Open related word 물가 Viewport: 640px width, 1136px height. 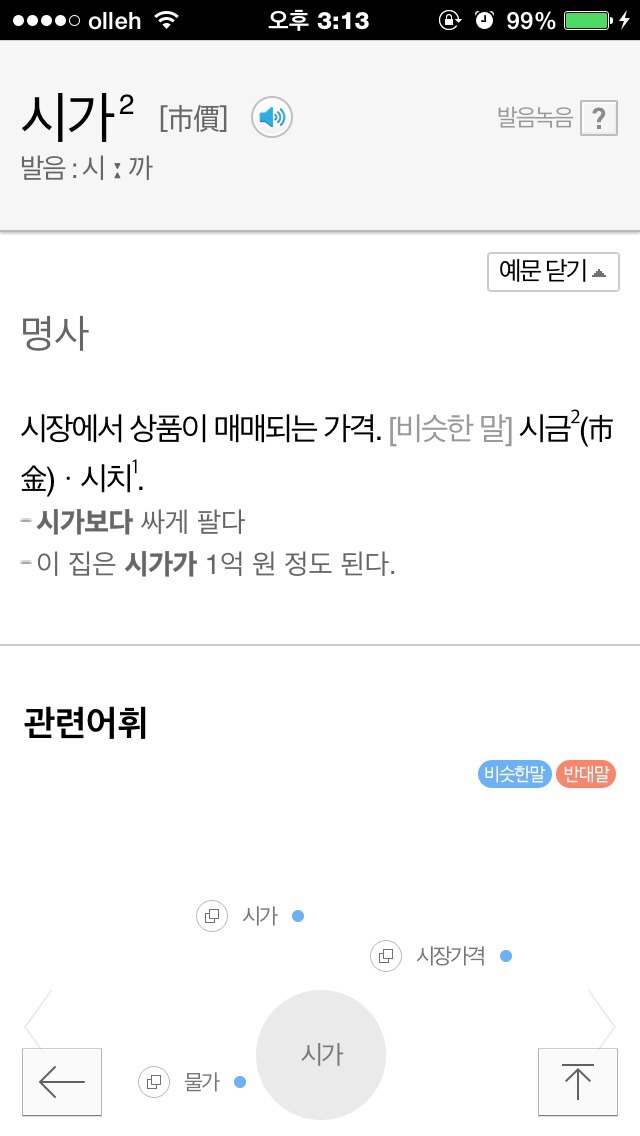[x=202, y=1081]
